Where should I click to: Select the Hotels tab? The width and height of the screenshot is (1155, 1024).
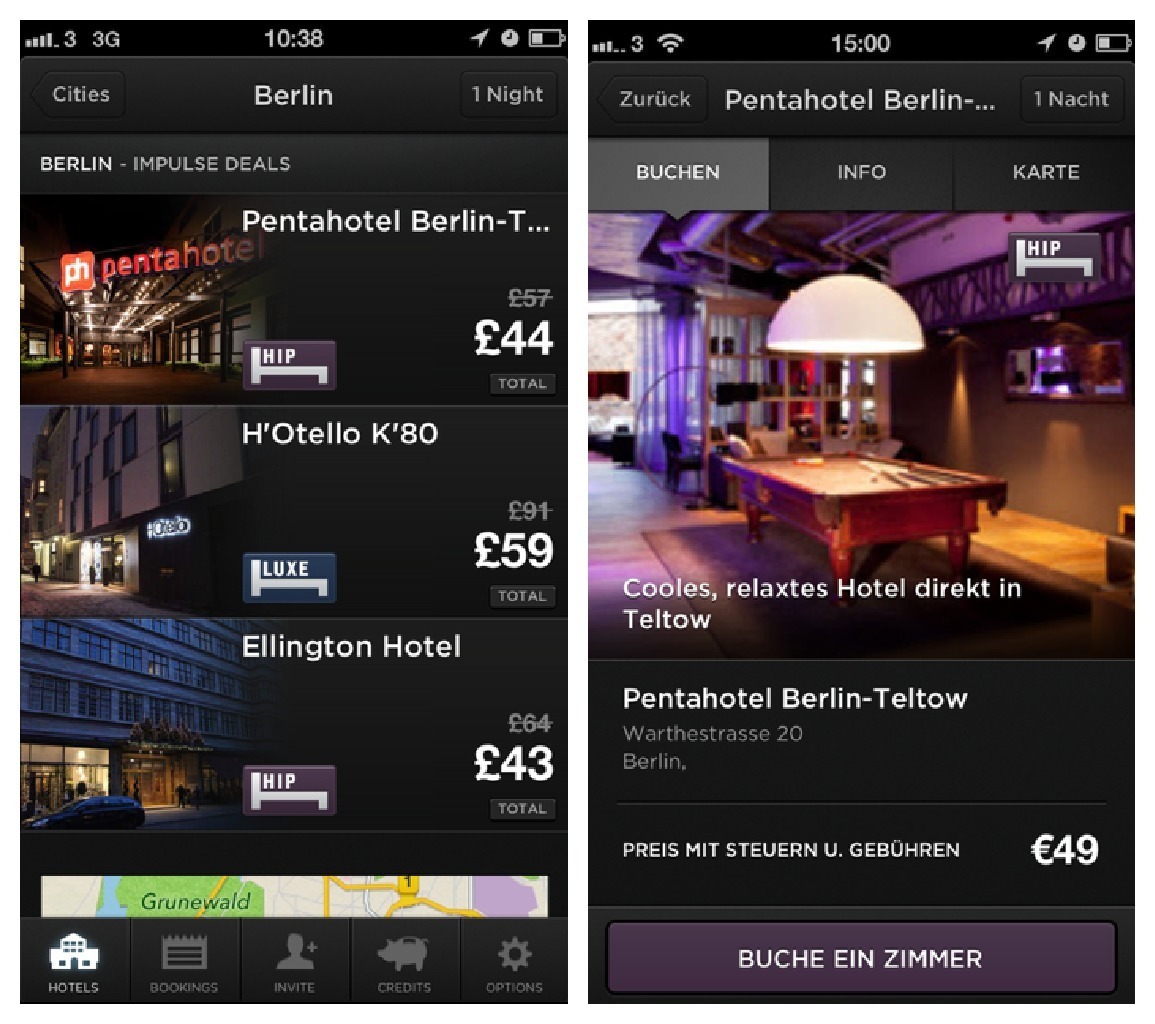[x=74, y=962]
